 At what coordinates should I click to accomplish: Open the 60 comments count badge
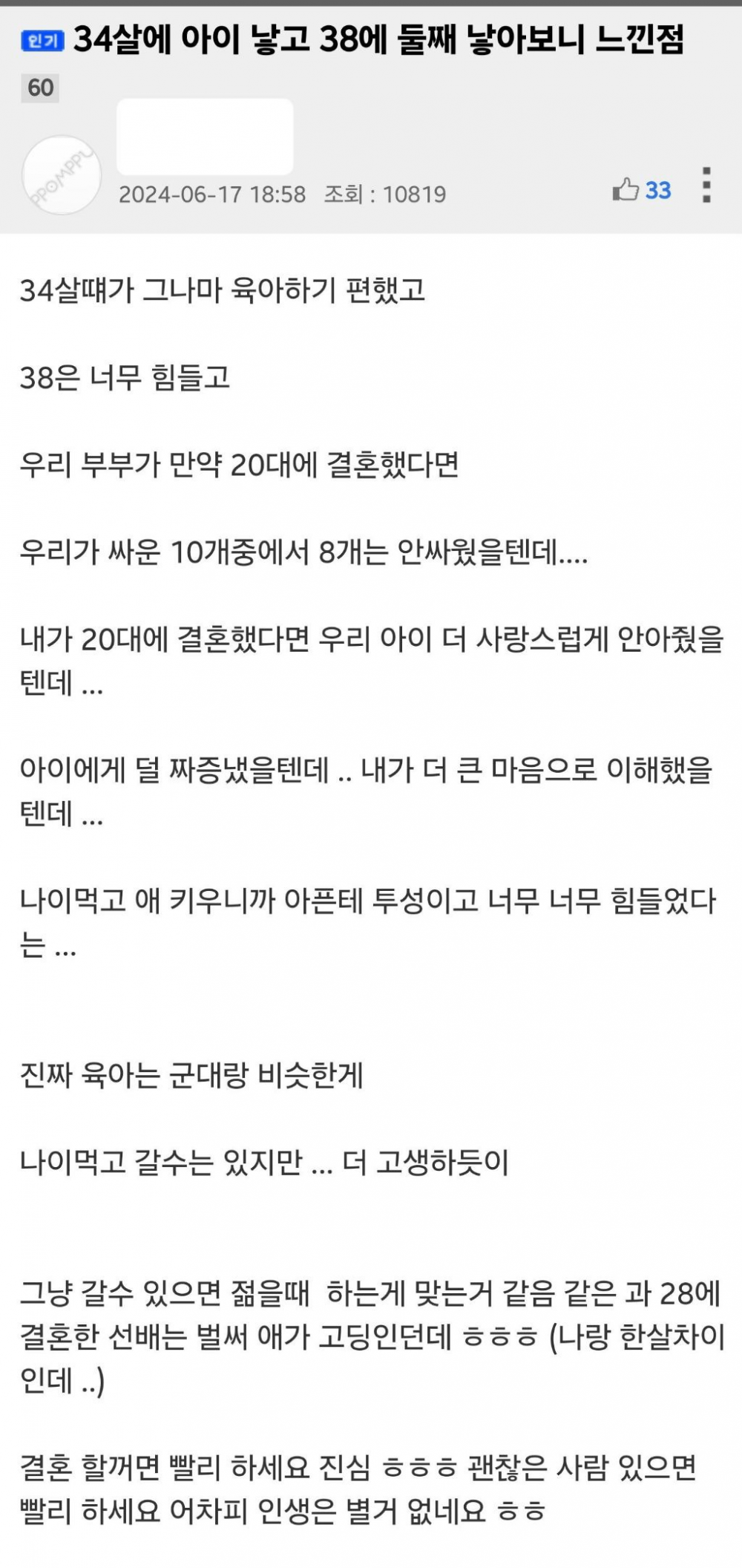(x=41, y=88)
